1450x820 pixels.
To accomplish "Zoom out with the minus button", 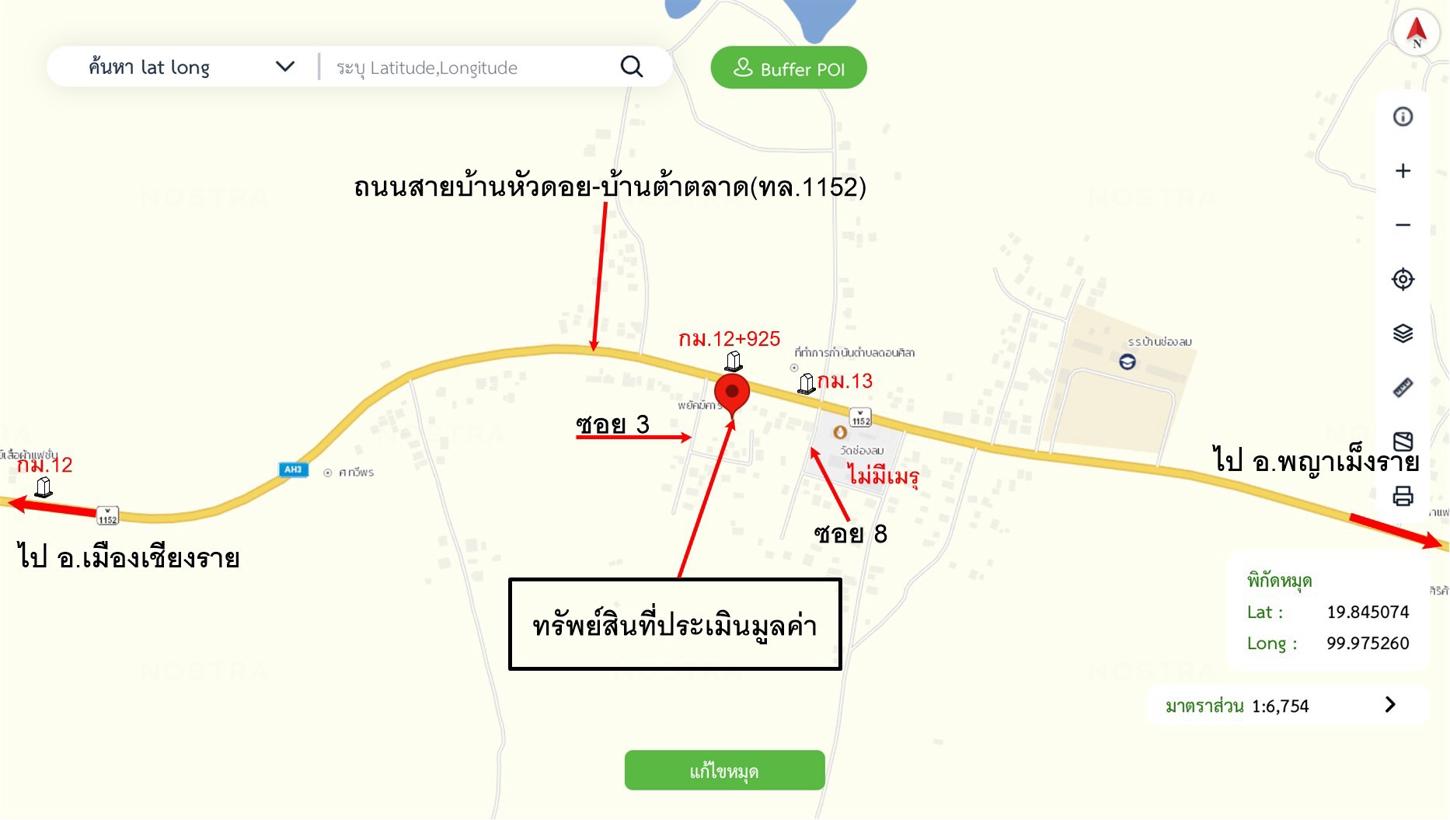I will (x=1403, y=225).
